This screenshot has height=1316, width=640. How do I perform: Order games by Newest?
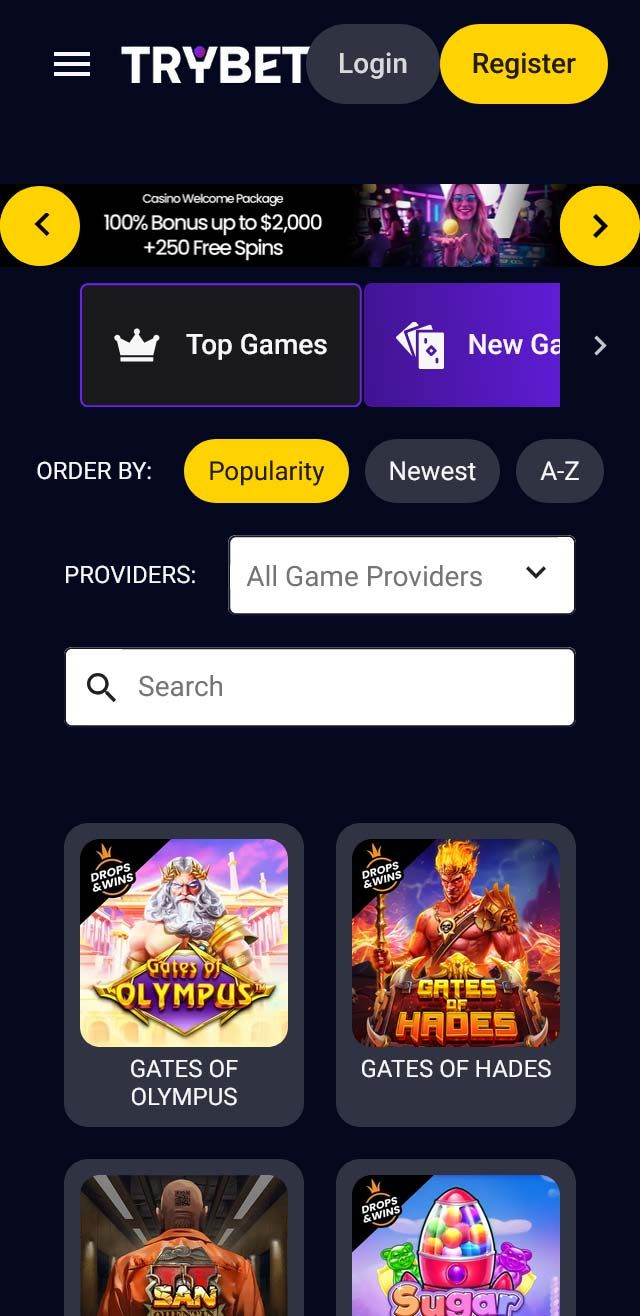point(432,471)
